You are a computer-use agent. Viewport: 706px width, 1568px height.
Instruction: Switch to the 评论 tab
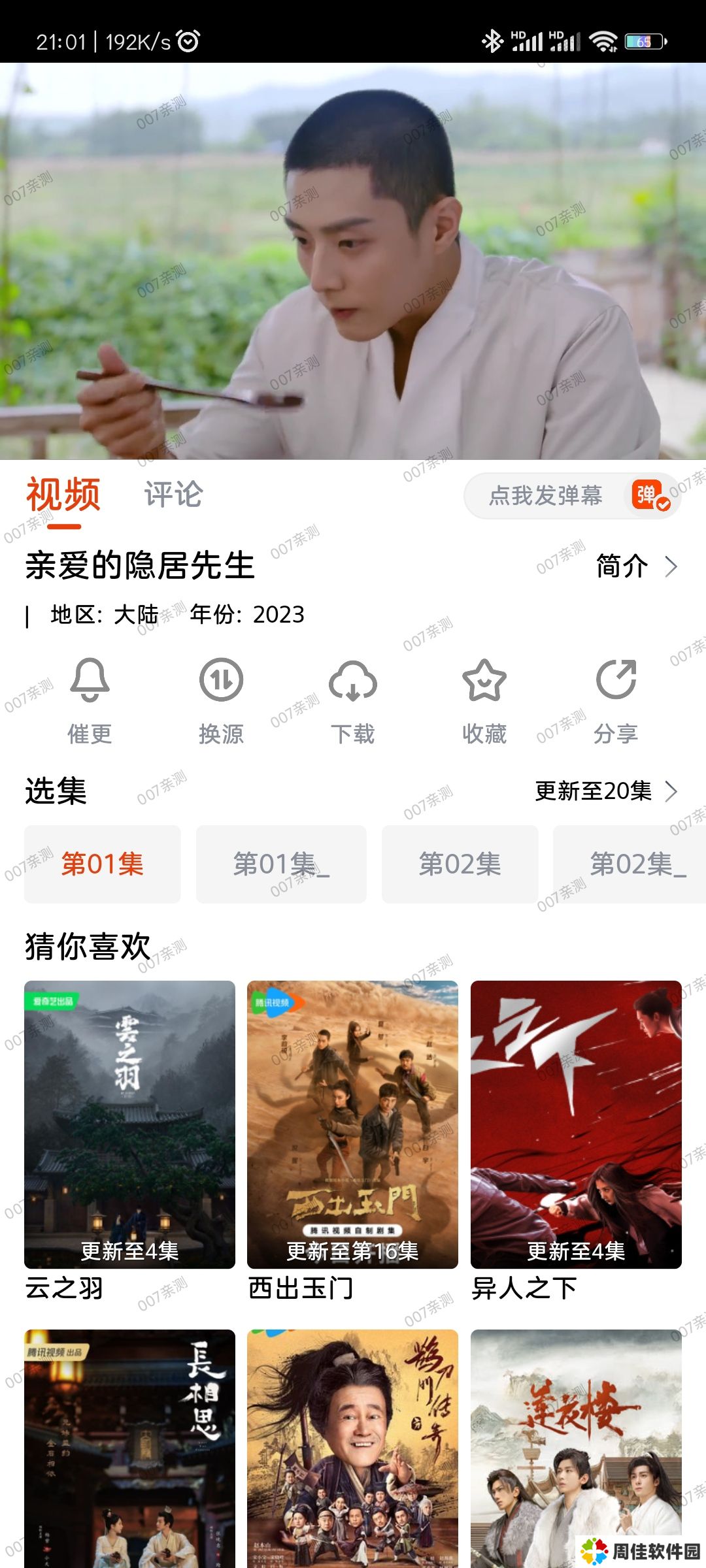(x=173, y=495)
